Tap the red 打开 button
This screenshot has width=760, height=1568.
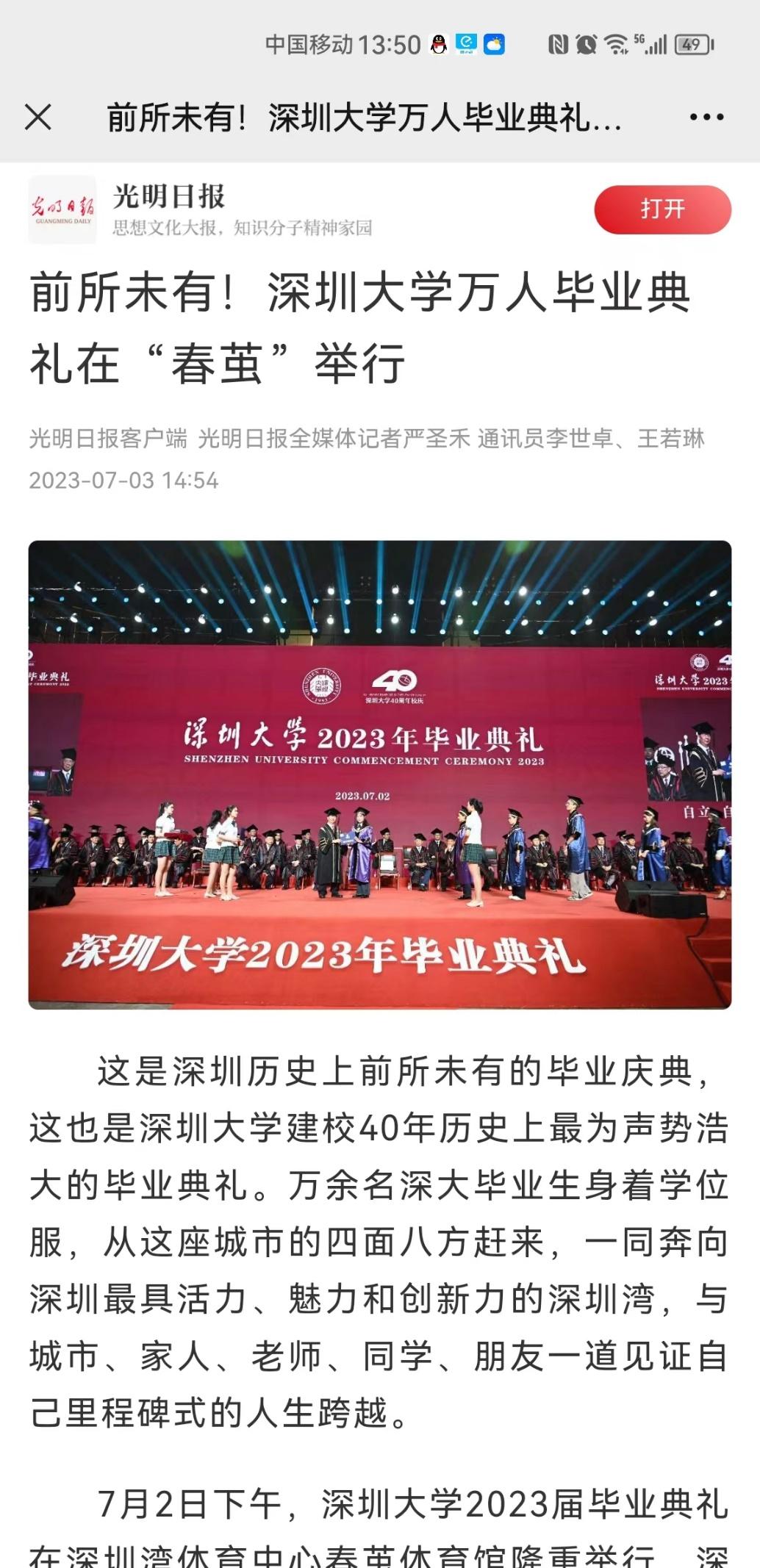(662, 209)
